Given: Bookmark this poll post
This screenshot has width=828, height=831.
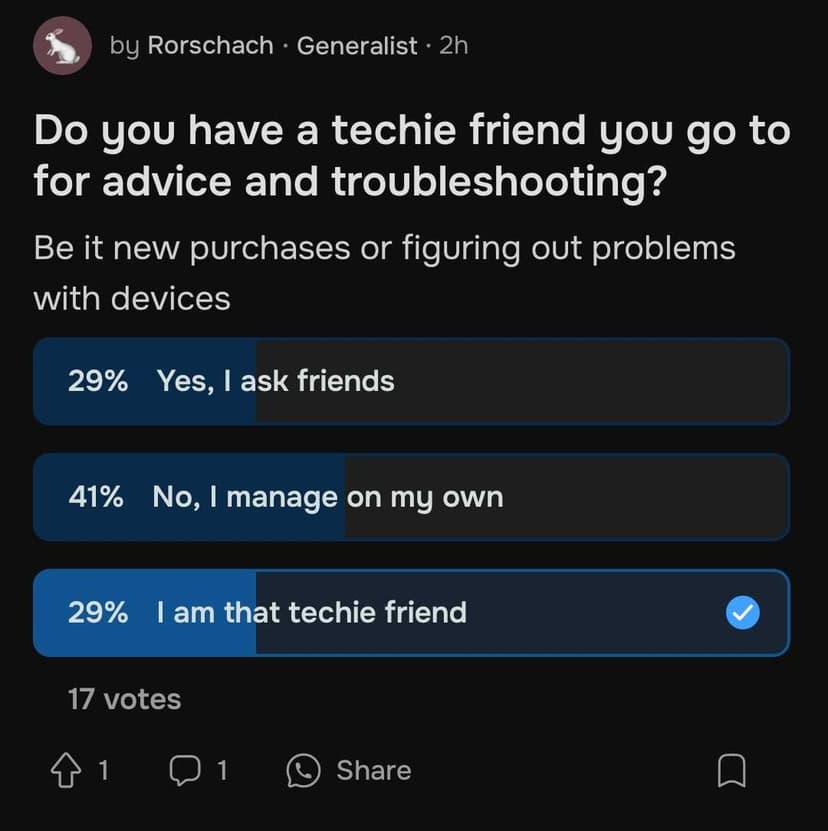Looking at the screenshot, I should (x=732, y=770).
